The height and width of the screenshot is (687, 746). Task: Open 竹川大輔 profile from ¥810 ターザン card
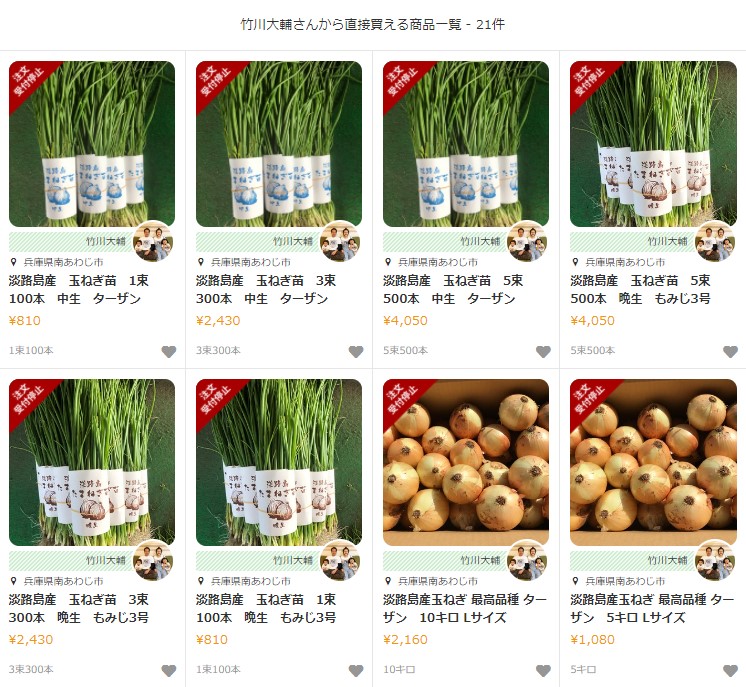[x=152, y=241]
